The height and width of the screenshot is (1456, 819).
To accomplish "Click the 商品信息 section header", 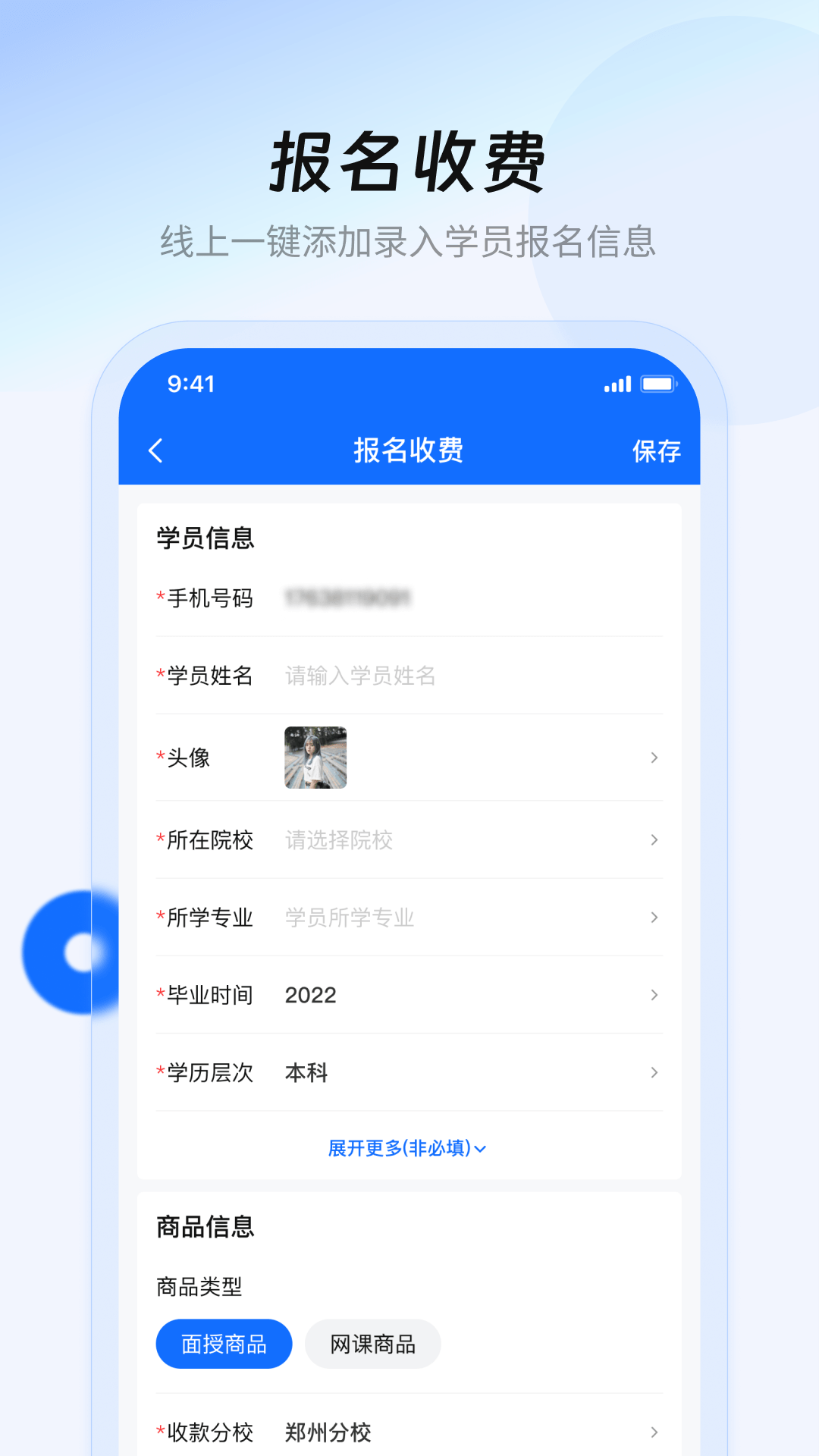I will click(x=205, y=1225).
